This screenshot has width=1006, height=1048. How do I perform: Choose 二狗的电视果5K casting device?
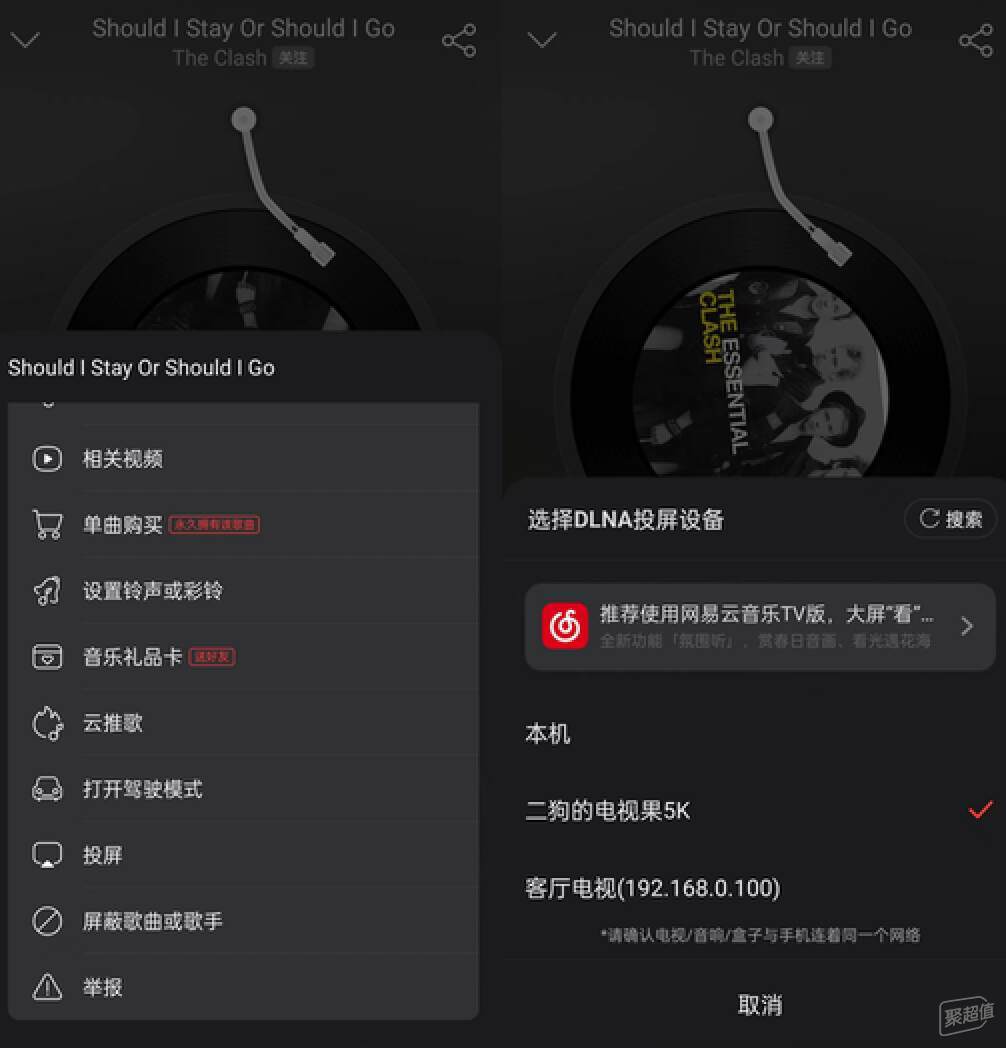click(608, 811)
